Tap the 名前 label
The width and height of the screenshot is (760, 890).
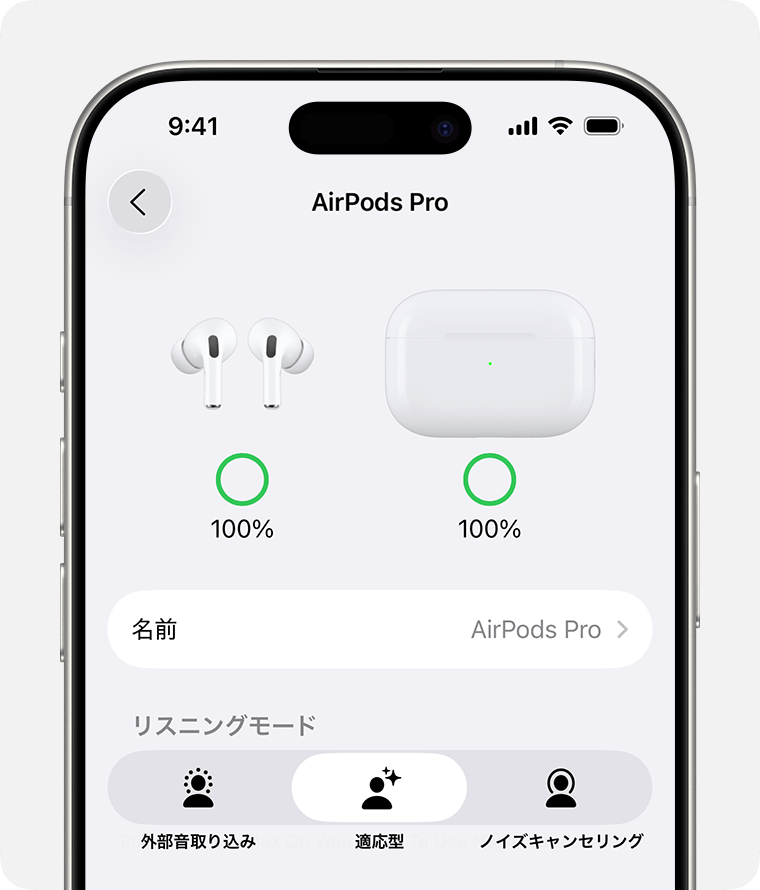click(156, 629)
